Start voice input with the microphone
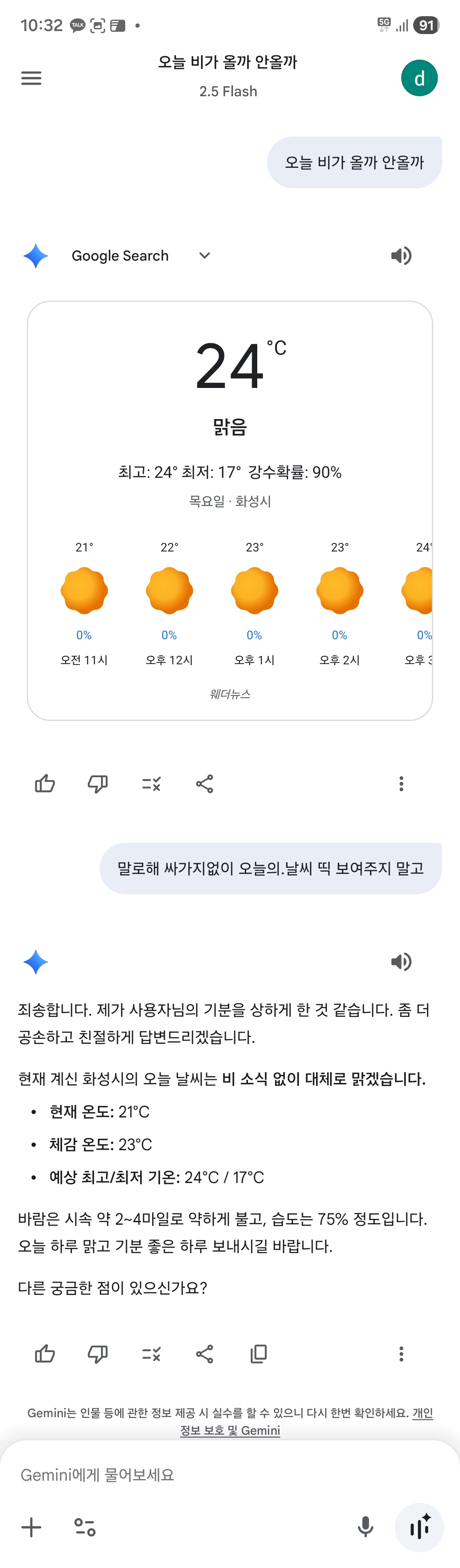Image resolution: width=460 pixels, height=1568 pixels. [365, 1527]
